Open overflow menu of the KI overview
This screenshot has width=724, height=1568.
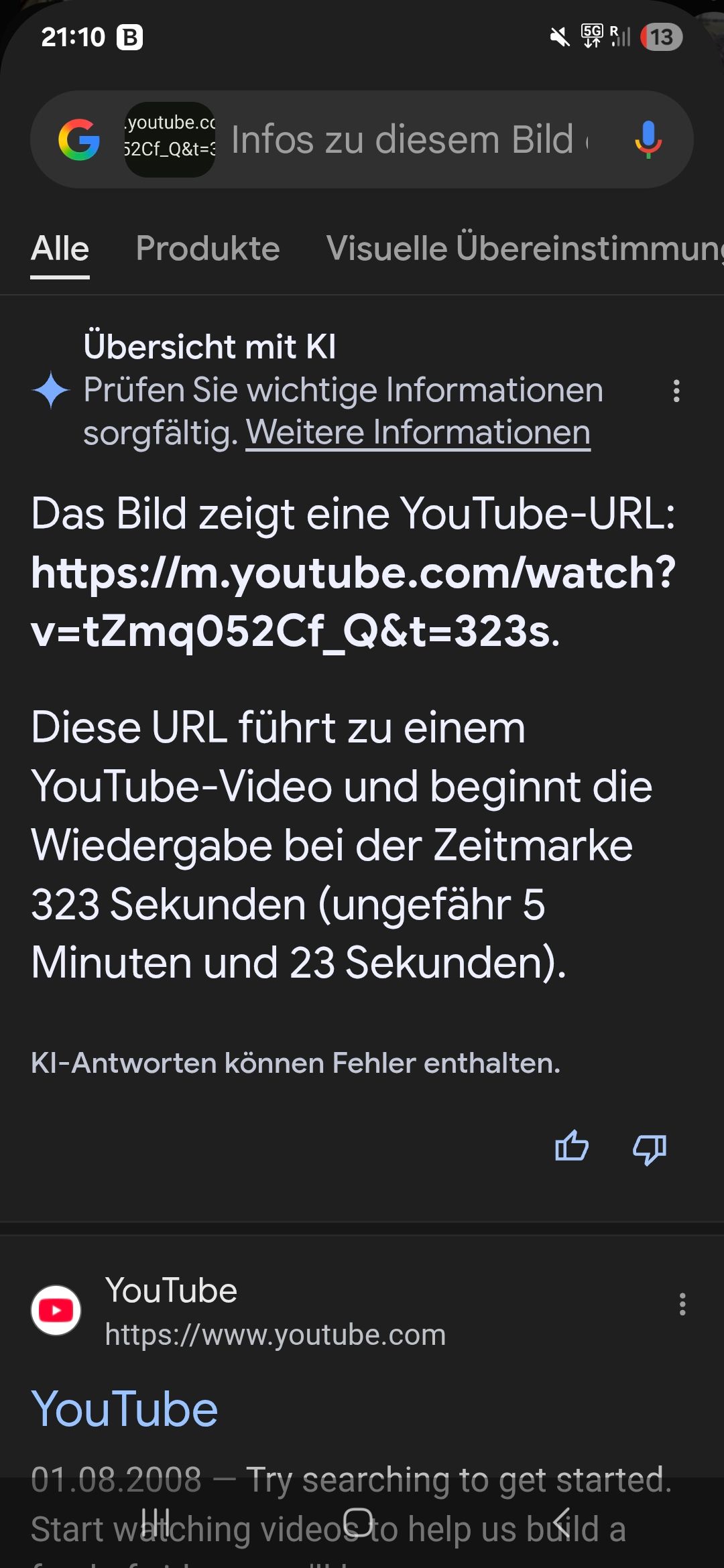point(676,391)
